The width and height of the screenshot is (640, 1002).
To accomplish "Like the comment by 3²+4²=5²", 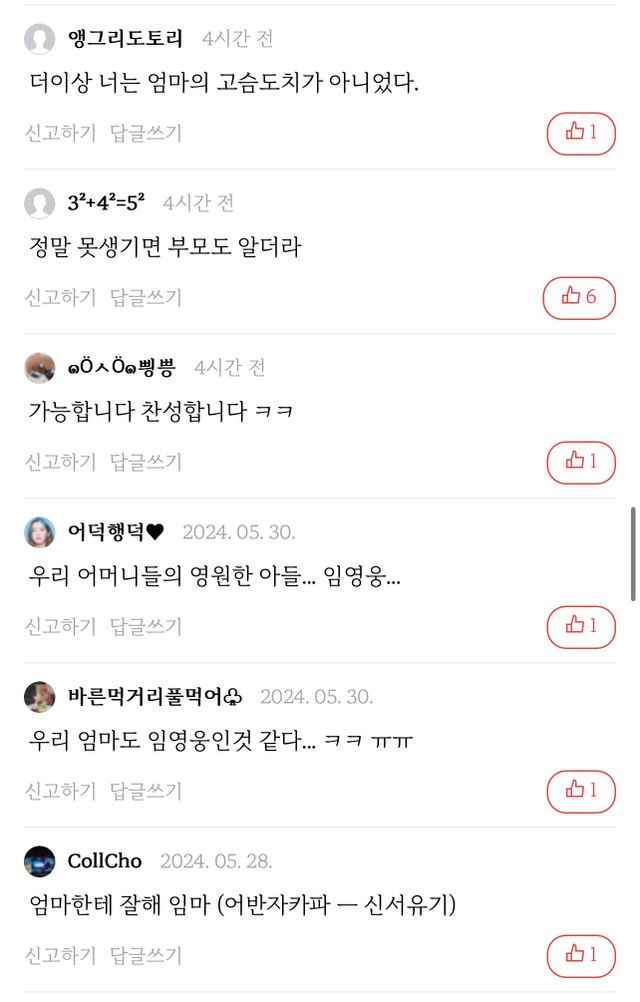I will (578, 297).
